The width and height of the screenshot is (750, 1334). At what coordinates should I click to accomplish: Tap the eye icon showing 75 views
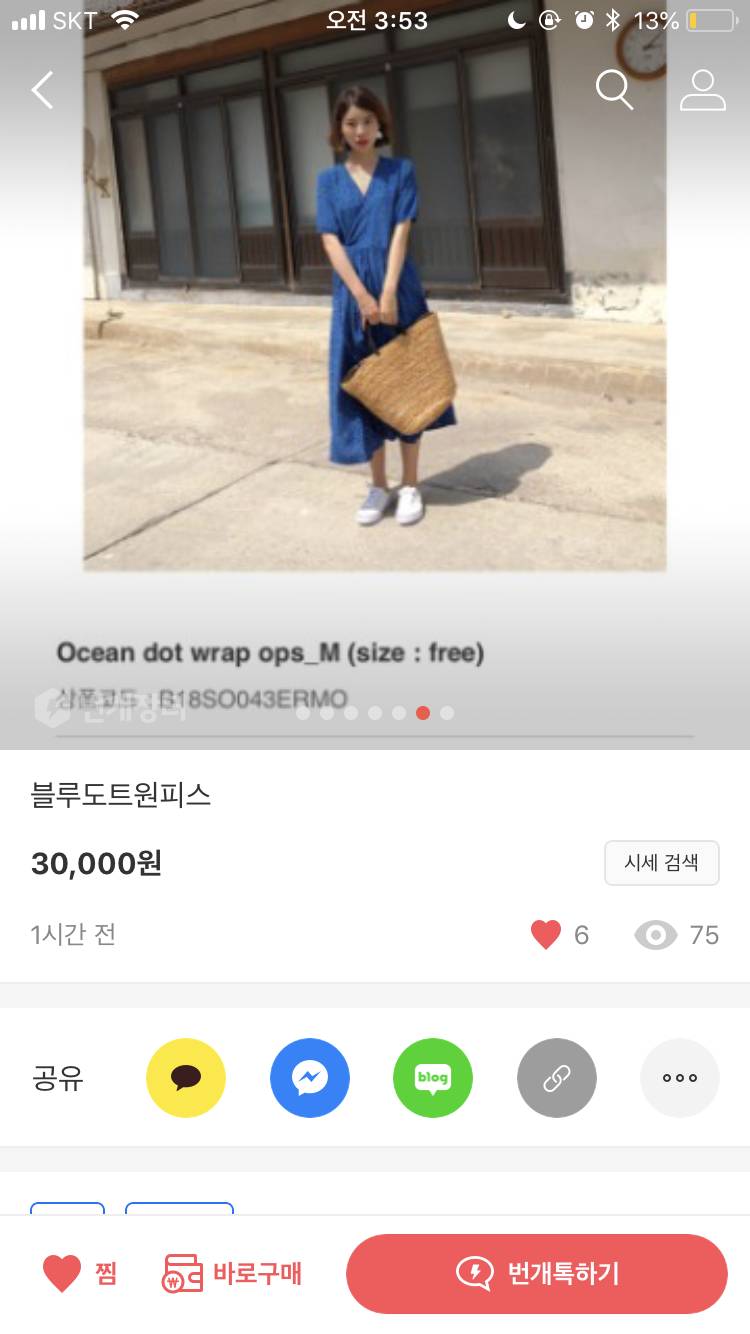tap(655, 935)
